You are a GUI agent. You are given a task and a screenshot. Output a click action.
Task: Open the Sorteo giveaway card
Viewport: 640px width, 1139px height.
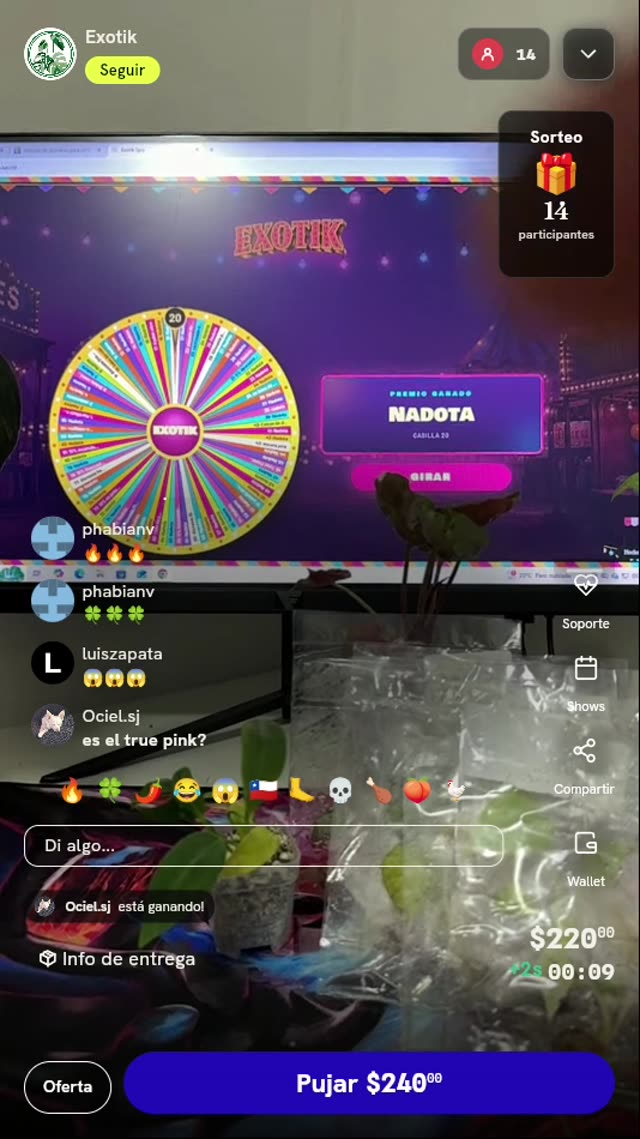pyautogui.click(x=556, y=193)
